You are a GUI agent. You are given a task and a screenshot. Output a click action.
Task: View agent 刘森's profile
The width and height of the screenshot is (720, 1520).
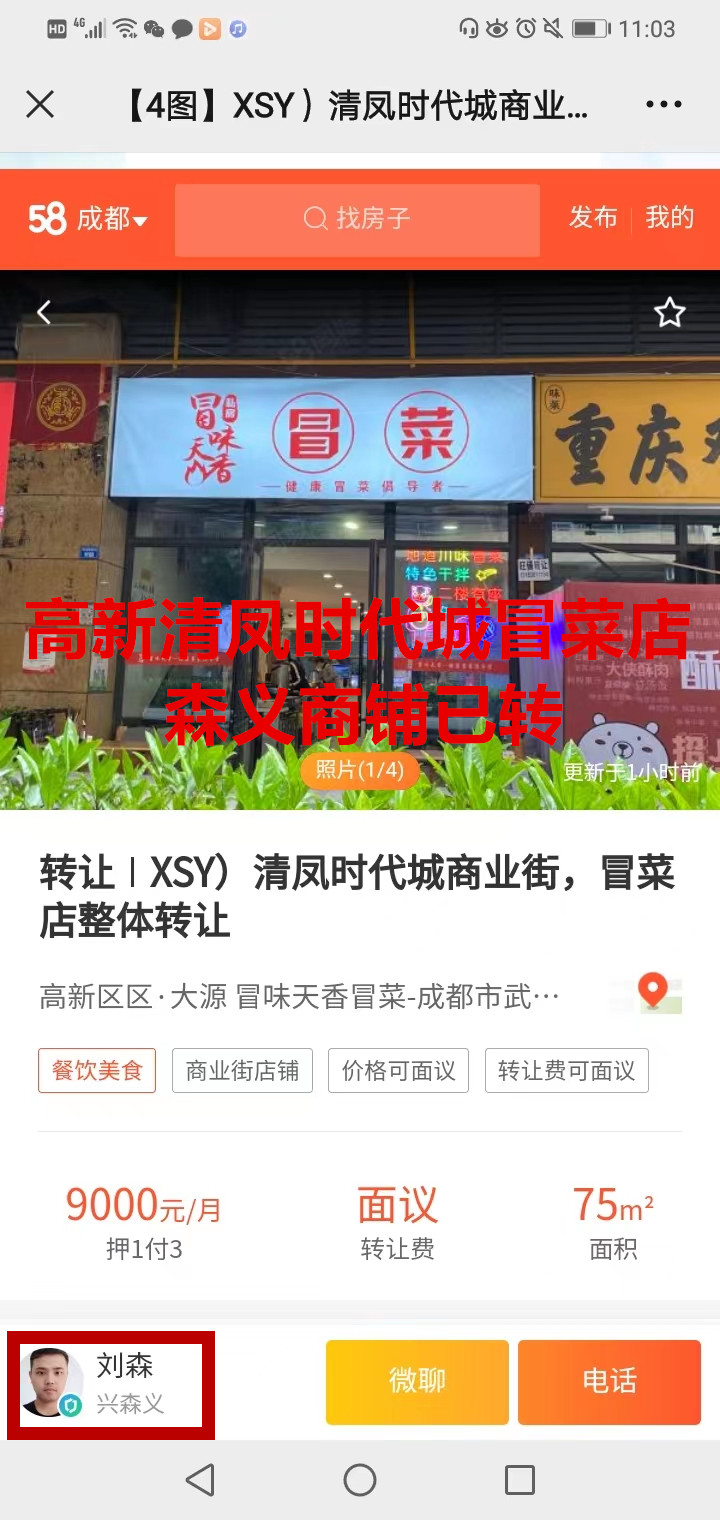[x=110, y=1384]
